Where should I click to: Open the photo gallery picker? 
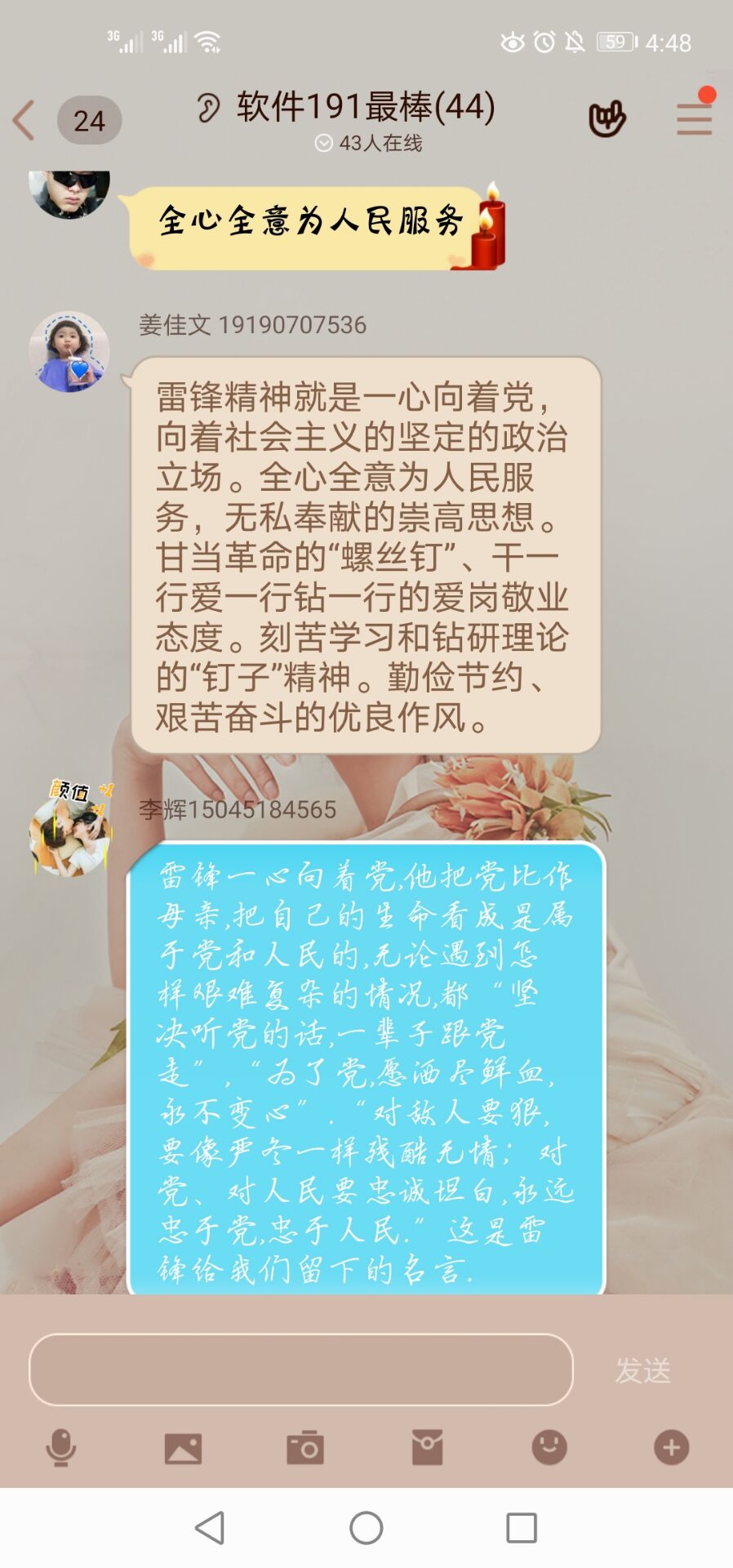point(183,1448)
